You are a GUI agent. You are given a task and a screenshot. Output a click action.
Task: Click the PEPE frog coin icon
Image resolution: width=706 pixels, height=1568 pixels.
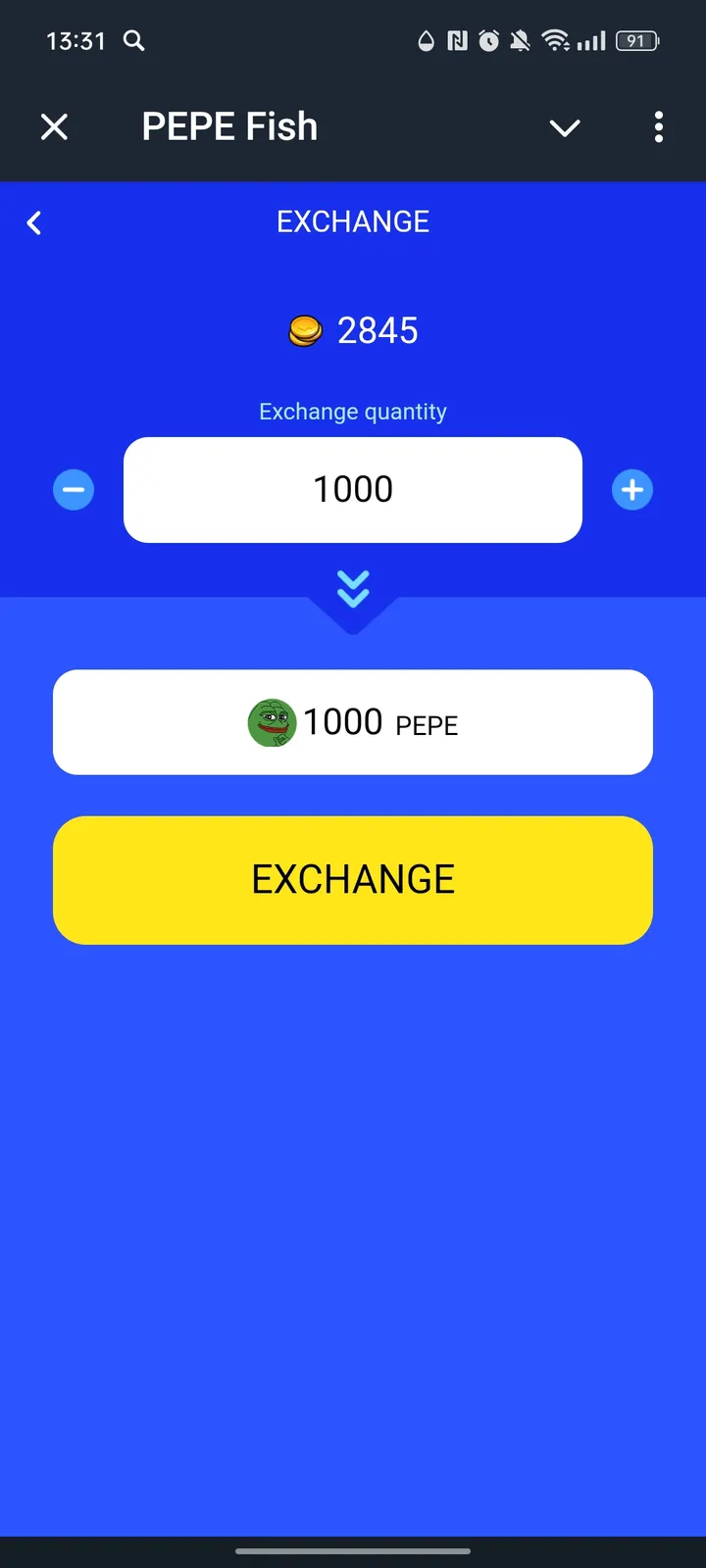coord(272,722)
